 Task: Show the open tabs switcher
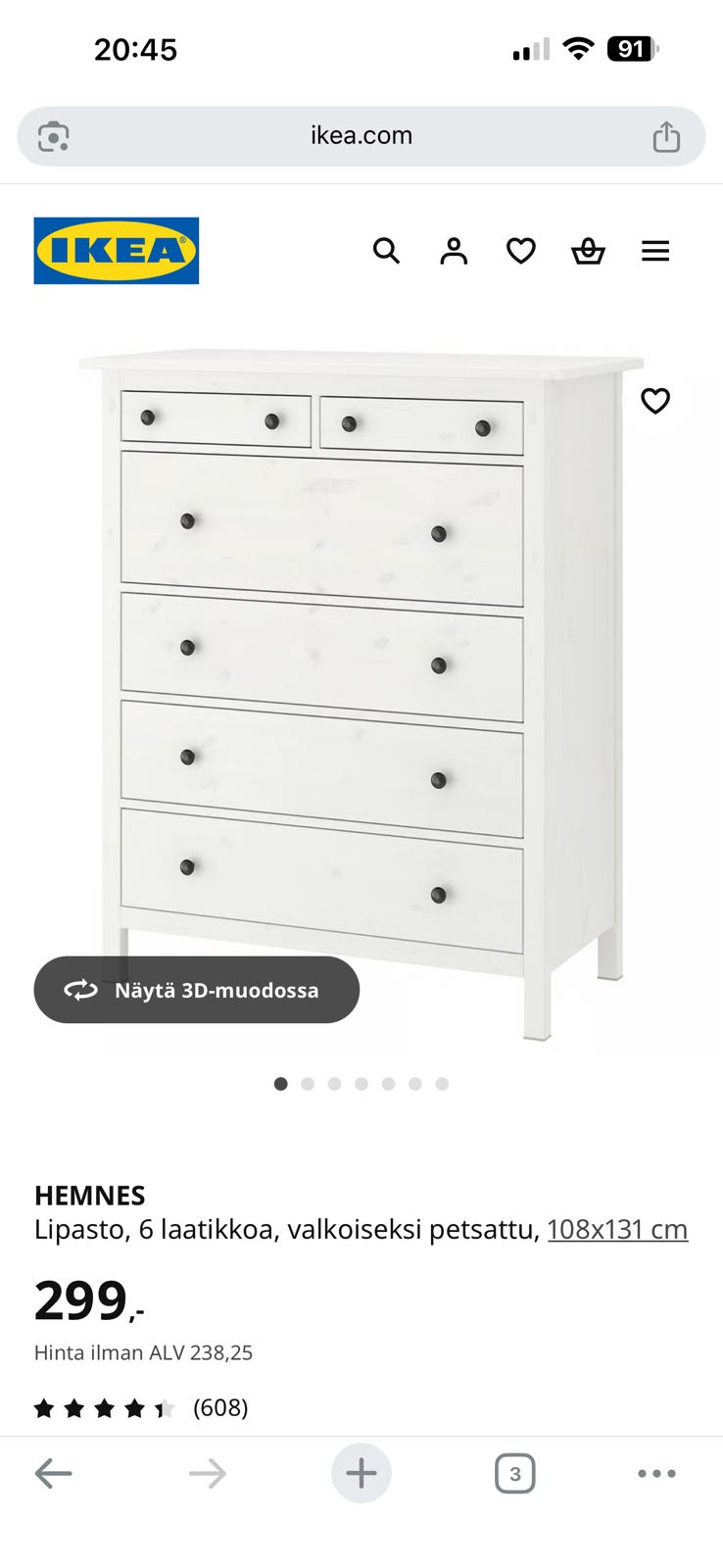tap(515, 1473)
